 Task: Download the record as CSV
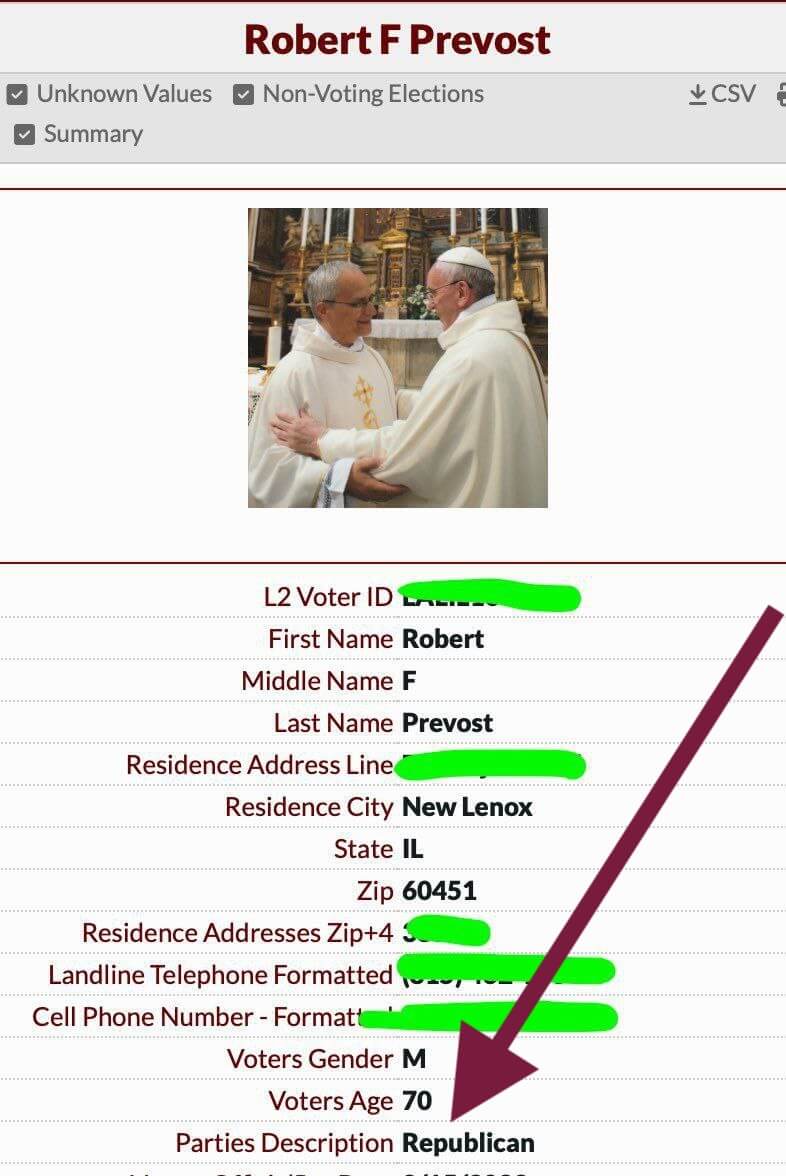tap(722, 95)
